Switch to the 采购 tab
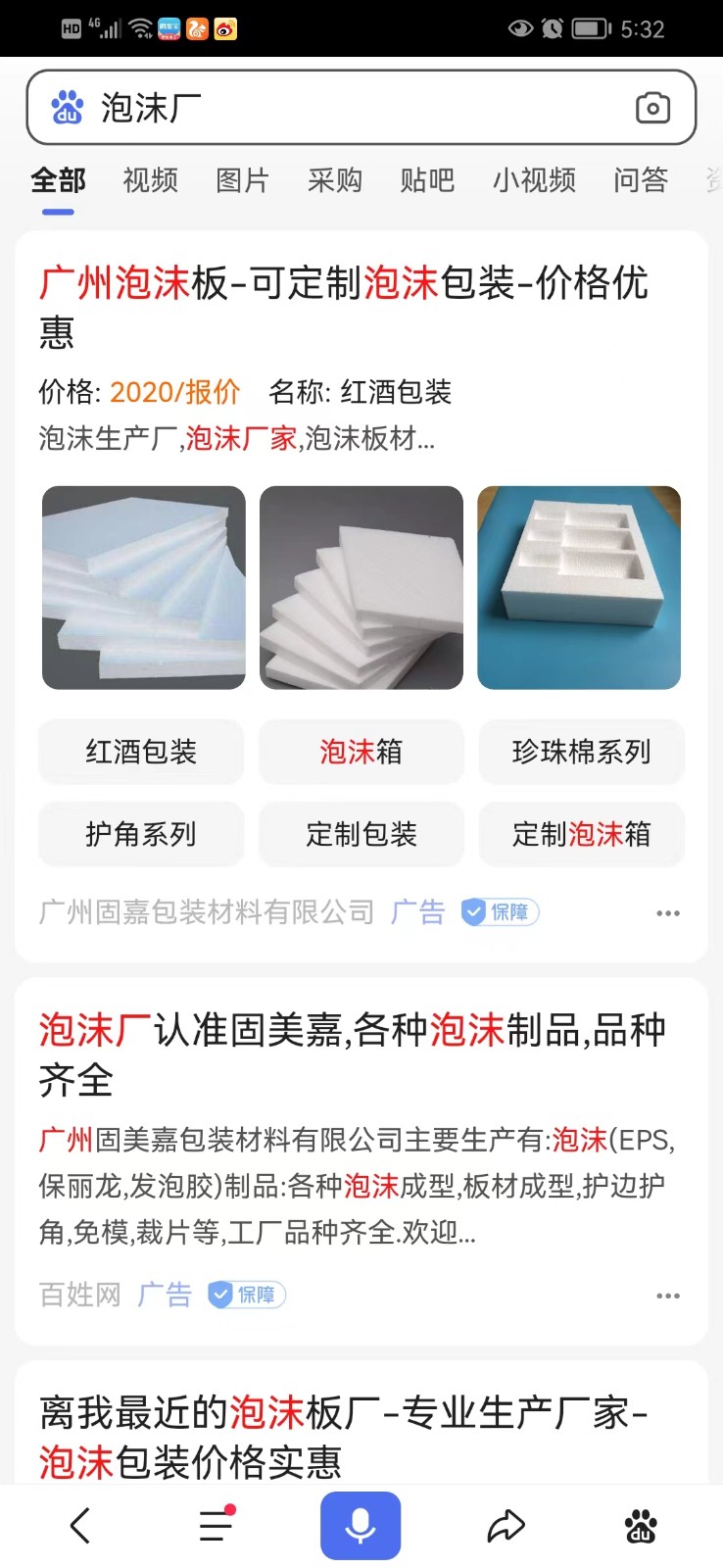 click(x=335, y=180)
